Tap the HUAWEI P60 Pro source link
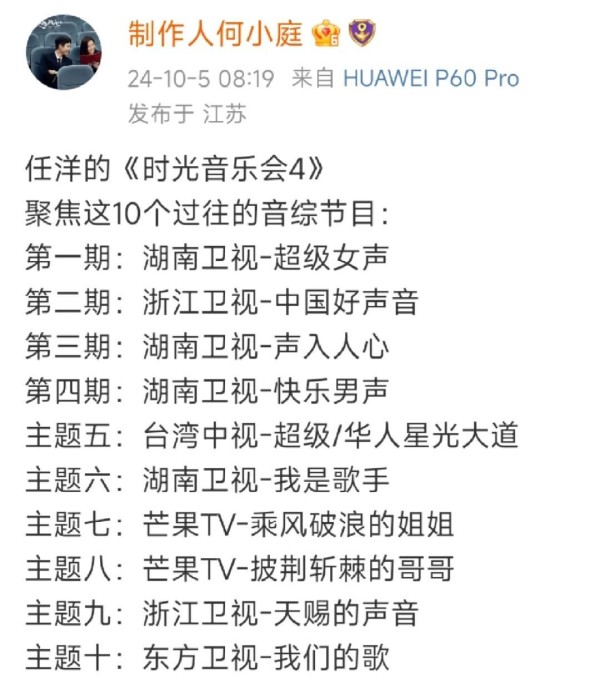Image resolution: width=600 pixels, height=683 pixels. [431, 79]
